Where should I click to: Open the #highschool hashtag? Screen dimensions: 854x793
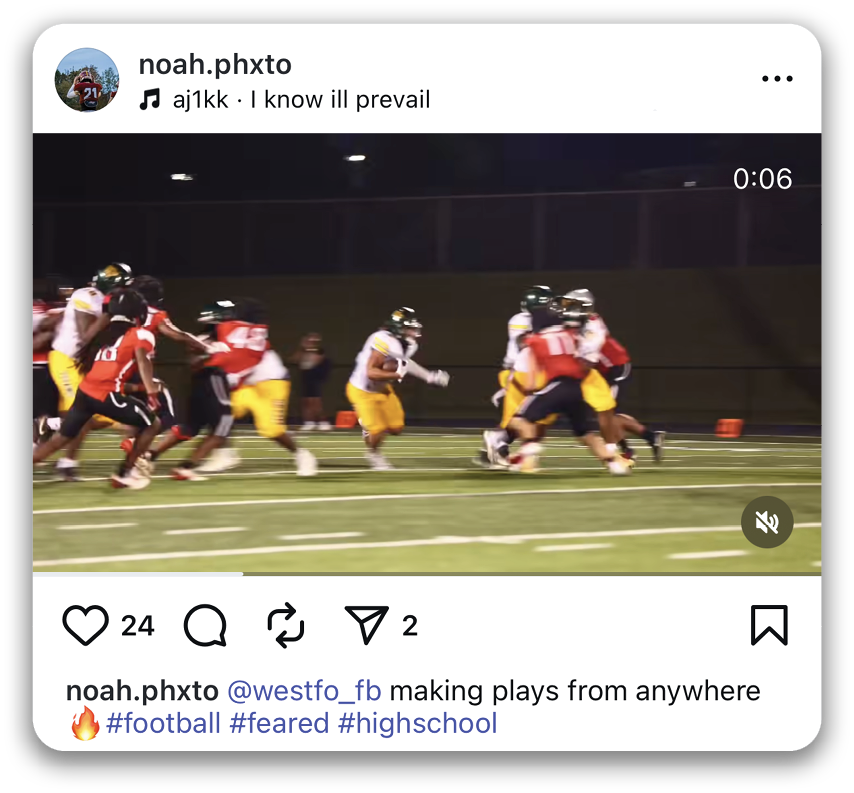point(417,724)
